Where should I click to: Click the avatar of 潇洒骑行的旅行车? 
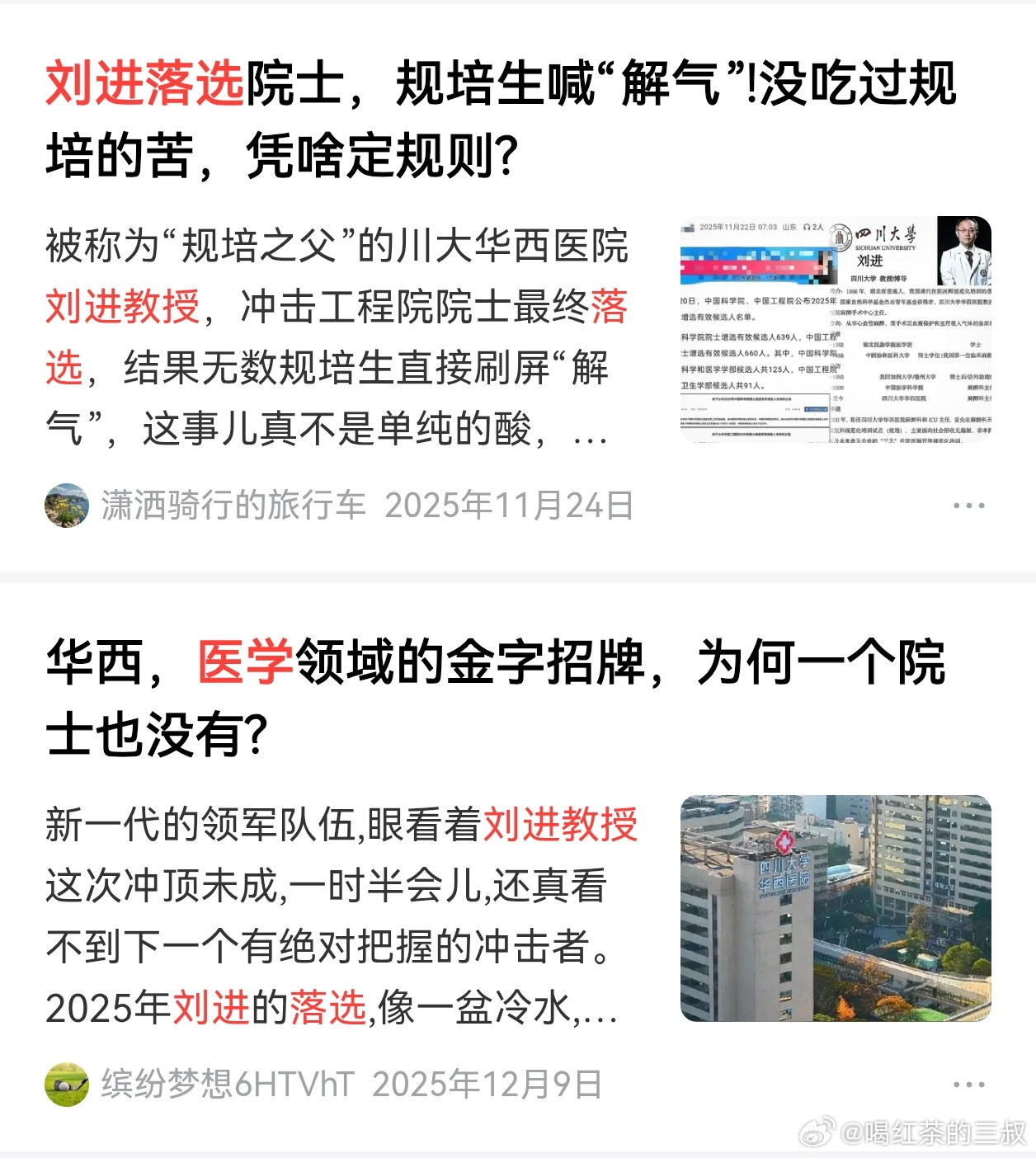click(68, 505)
